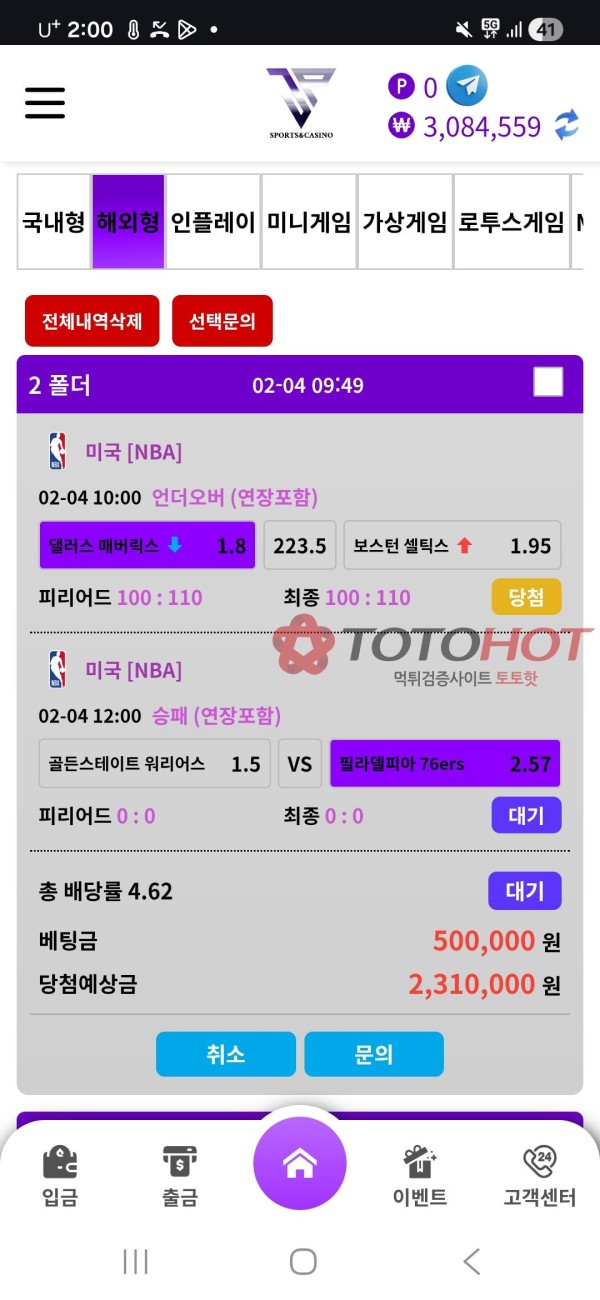Tap 문의 under the bet slip
600x1300 pixels.
(373, 1054)
